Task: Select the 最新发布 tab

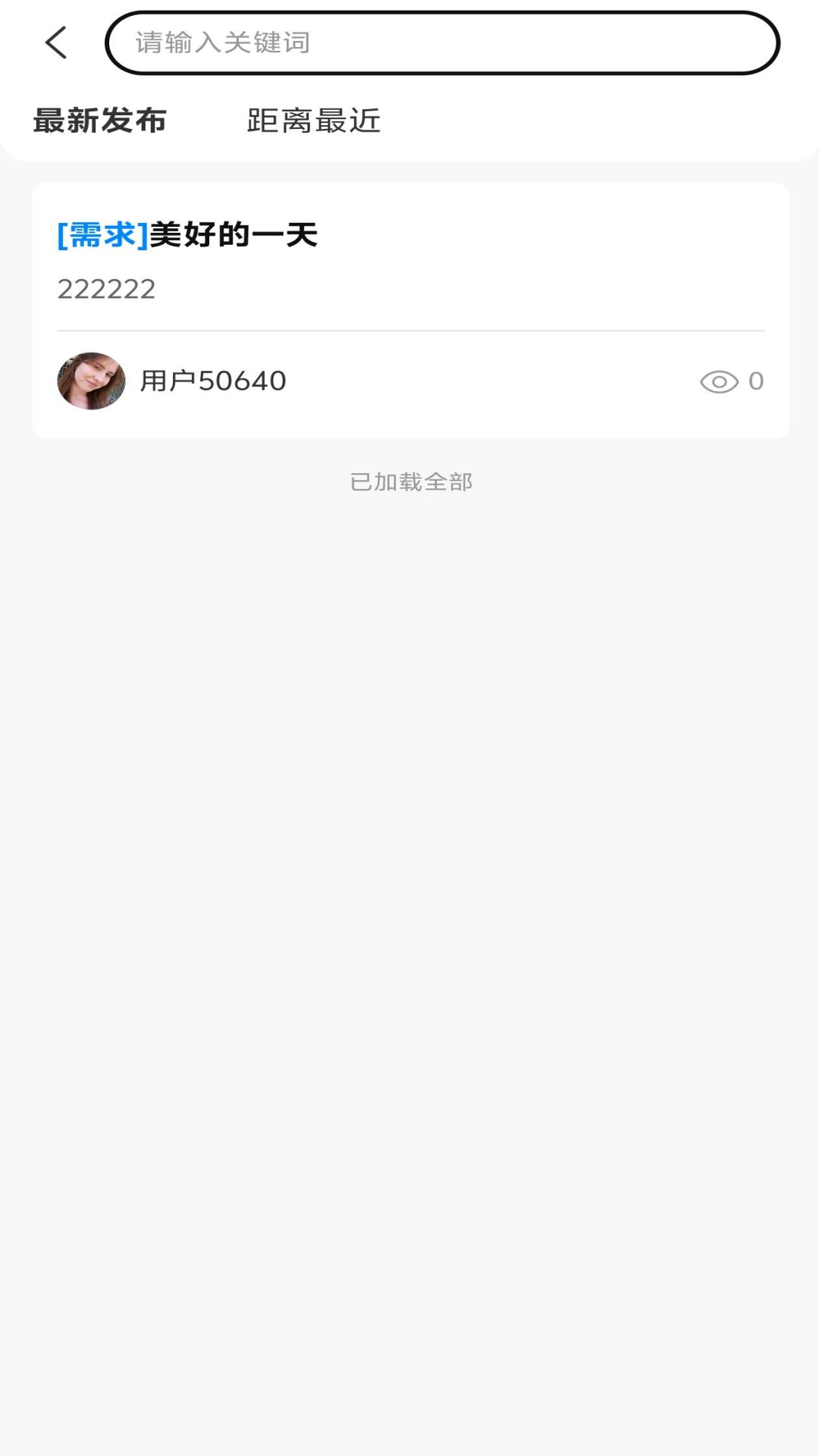Action: [100, 120]
